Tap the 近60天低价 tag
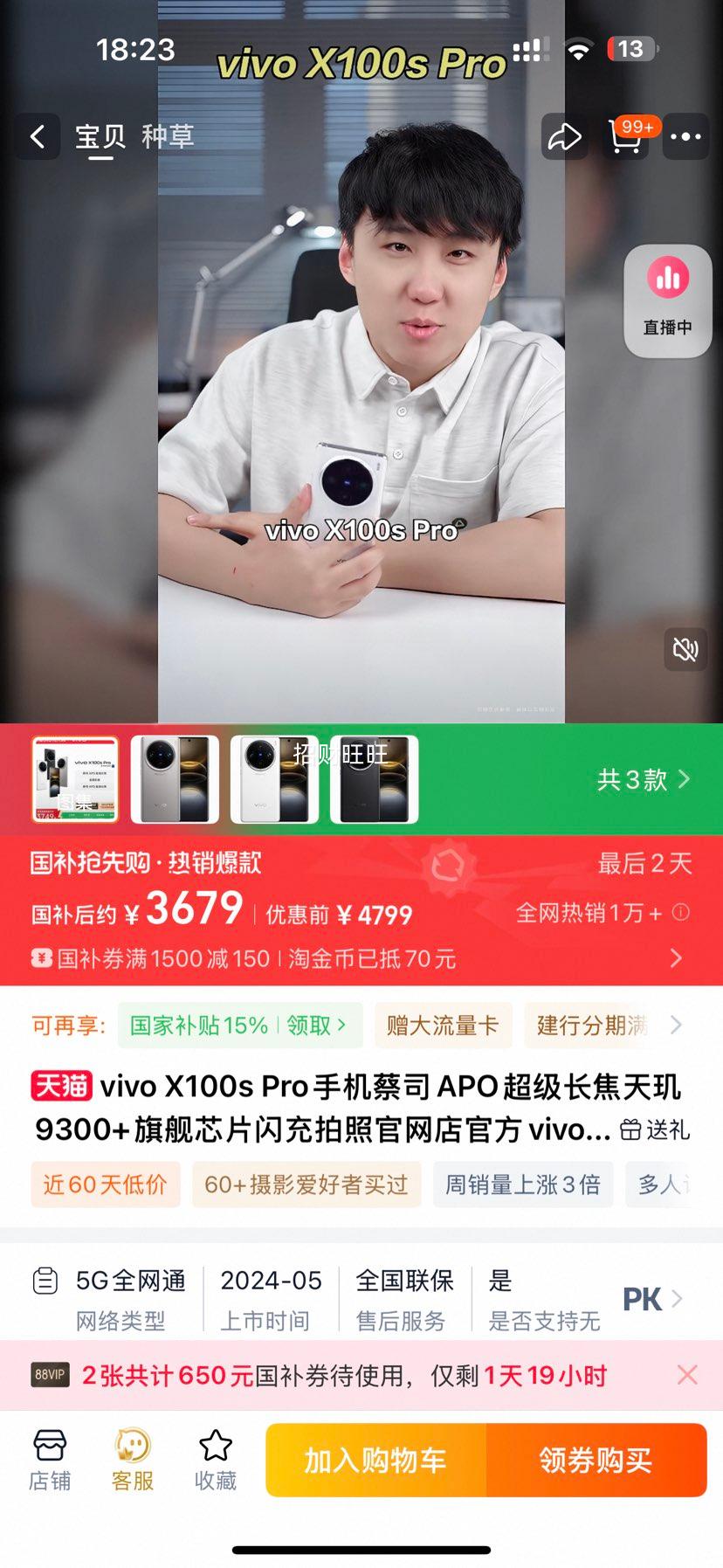Viewport: 723px width, 1568px height. (x=105, y=1185)
